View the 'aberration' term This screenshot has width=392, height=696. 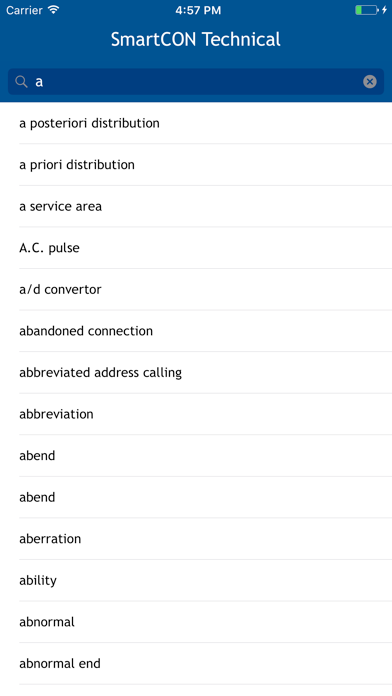click(x=196, y=539)
